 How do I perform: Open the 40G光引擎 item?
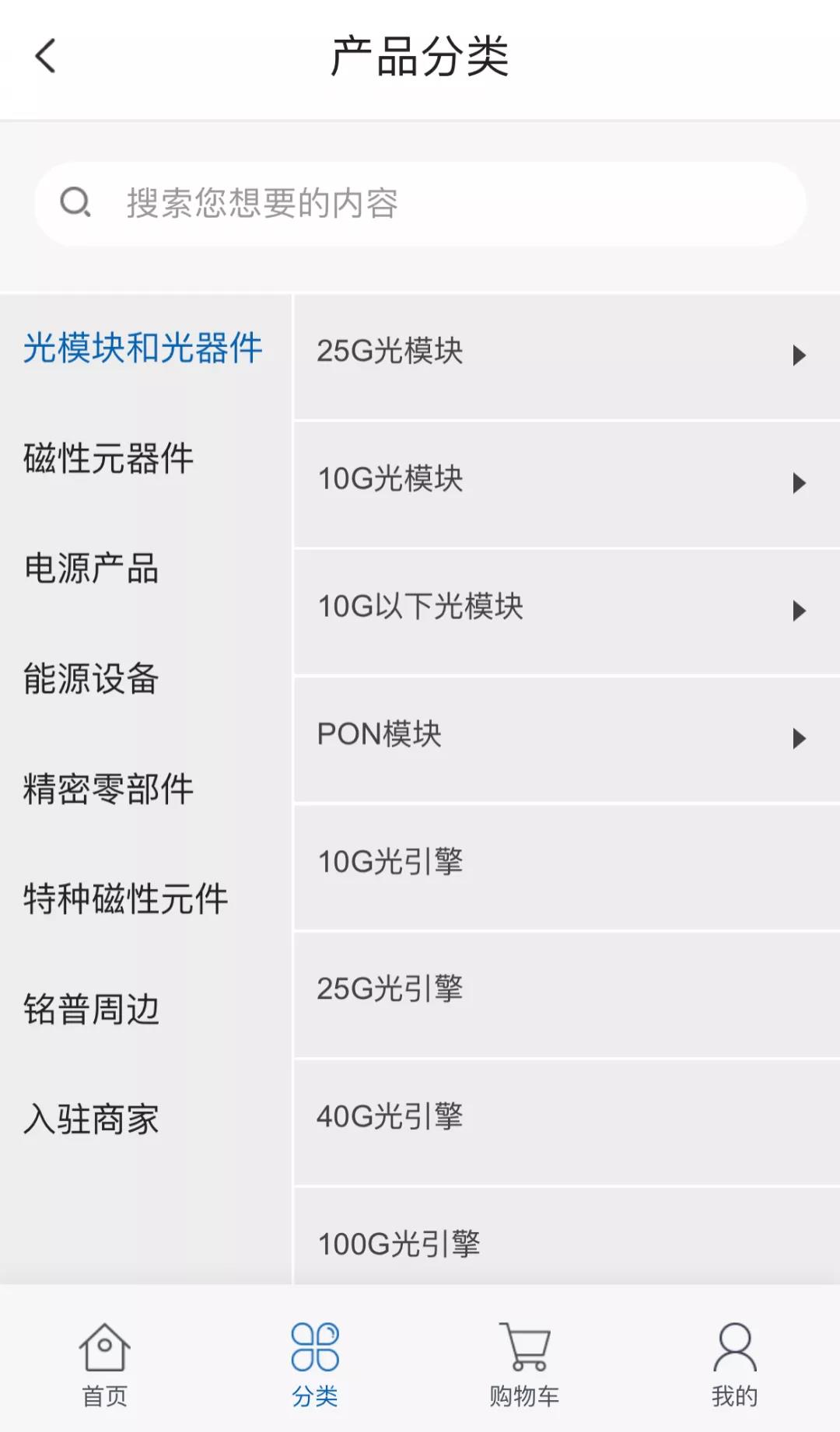pos(566,1119)
